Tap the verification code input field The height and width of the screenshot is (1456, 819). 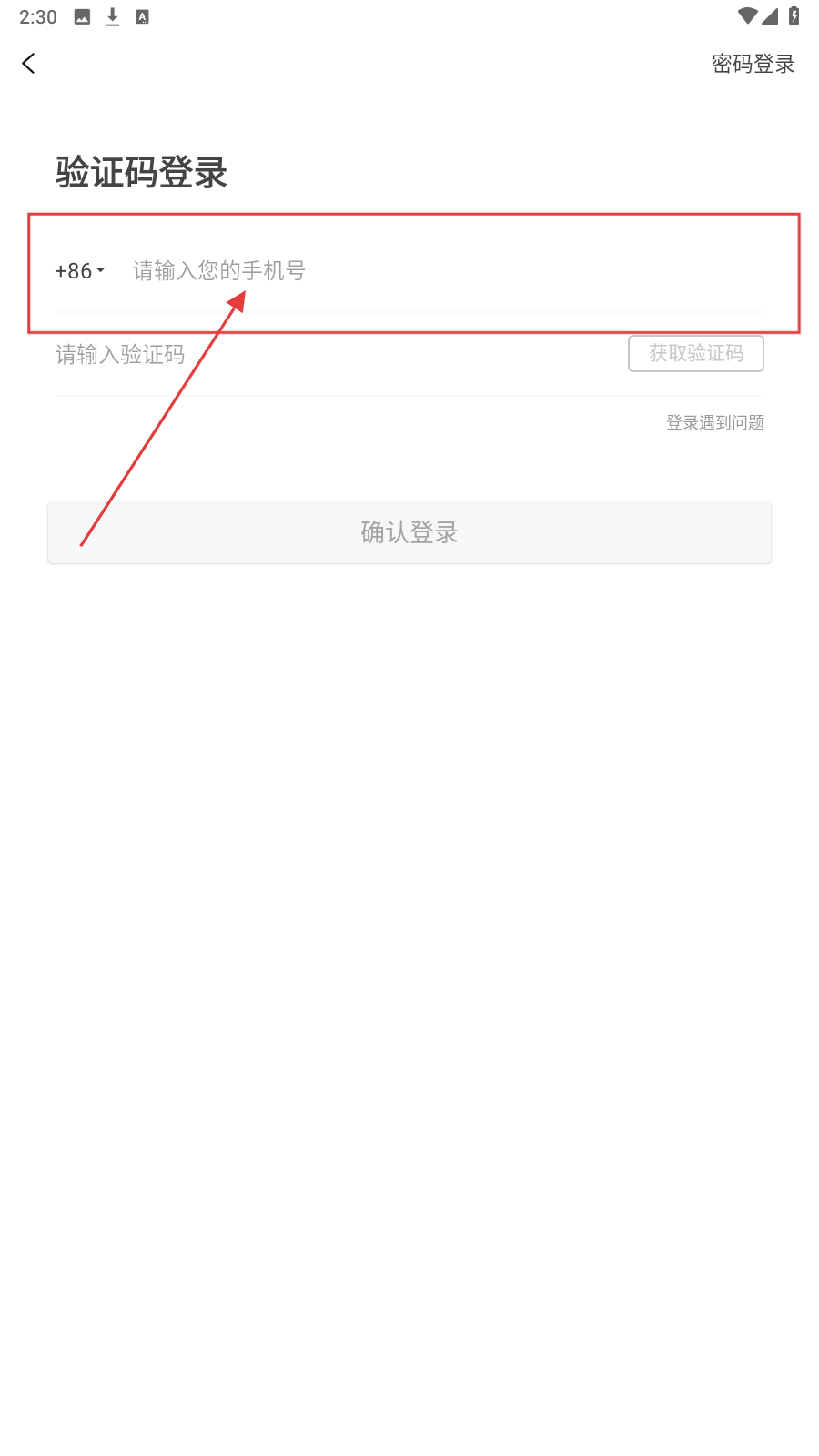[328, 355]
